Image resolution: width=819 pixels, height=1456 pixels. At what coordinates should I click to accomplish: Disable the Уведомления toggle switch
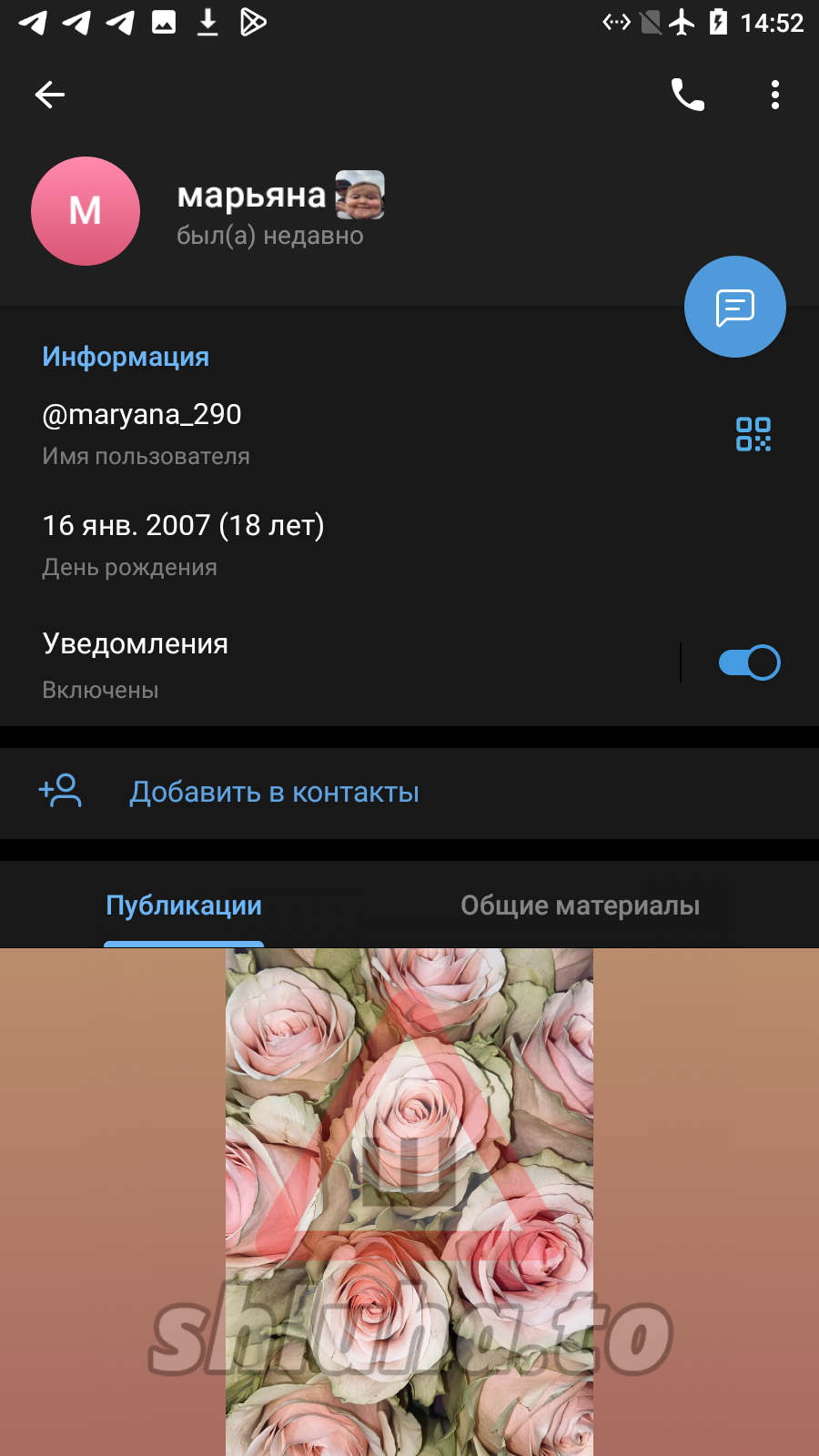(749, 662)
